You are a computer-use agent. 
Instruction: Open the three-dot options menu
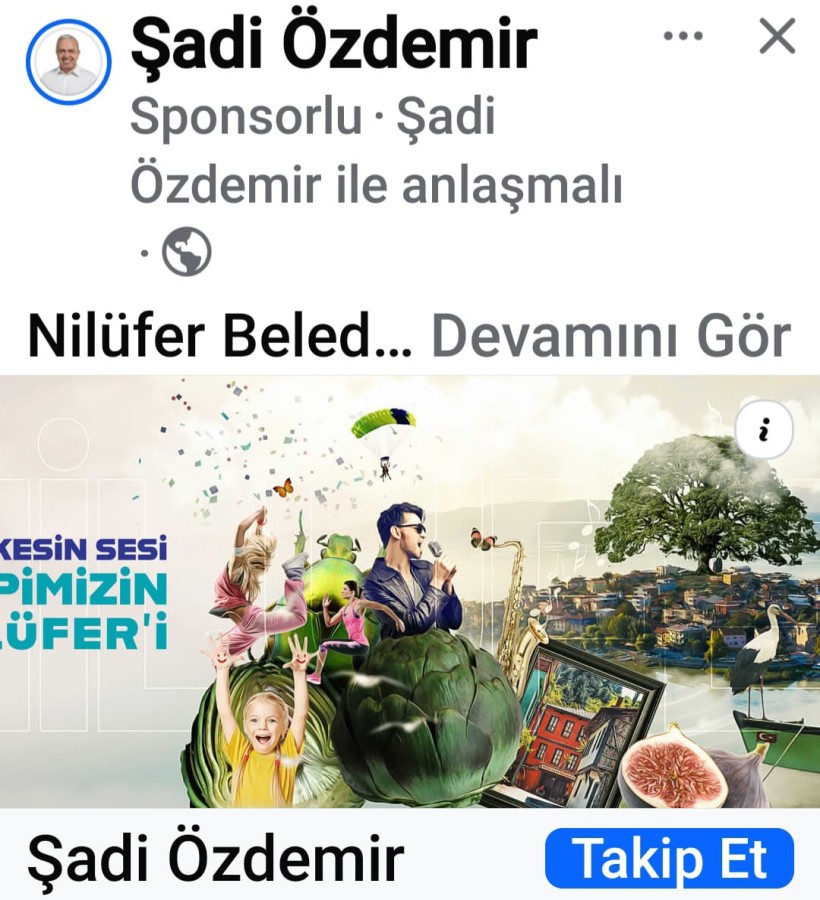pos(683,37)
